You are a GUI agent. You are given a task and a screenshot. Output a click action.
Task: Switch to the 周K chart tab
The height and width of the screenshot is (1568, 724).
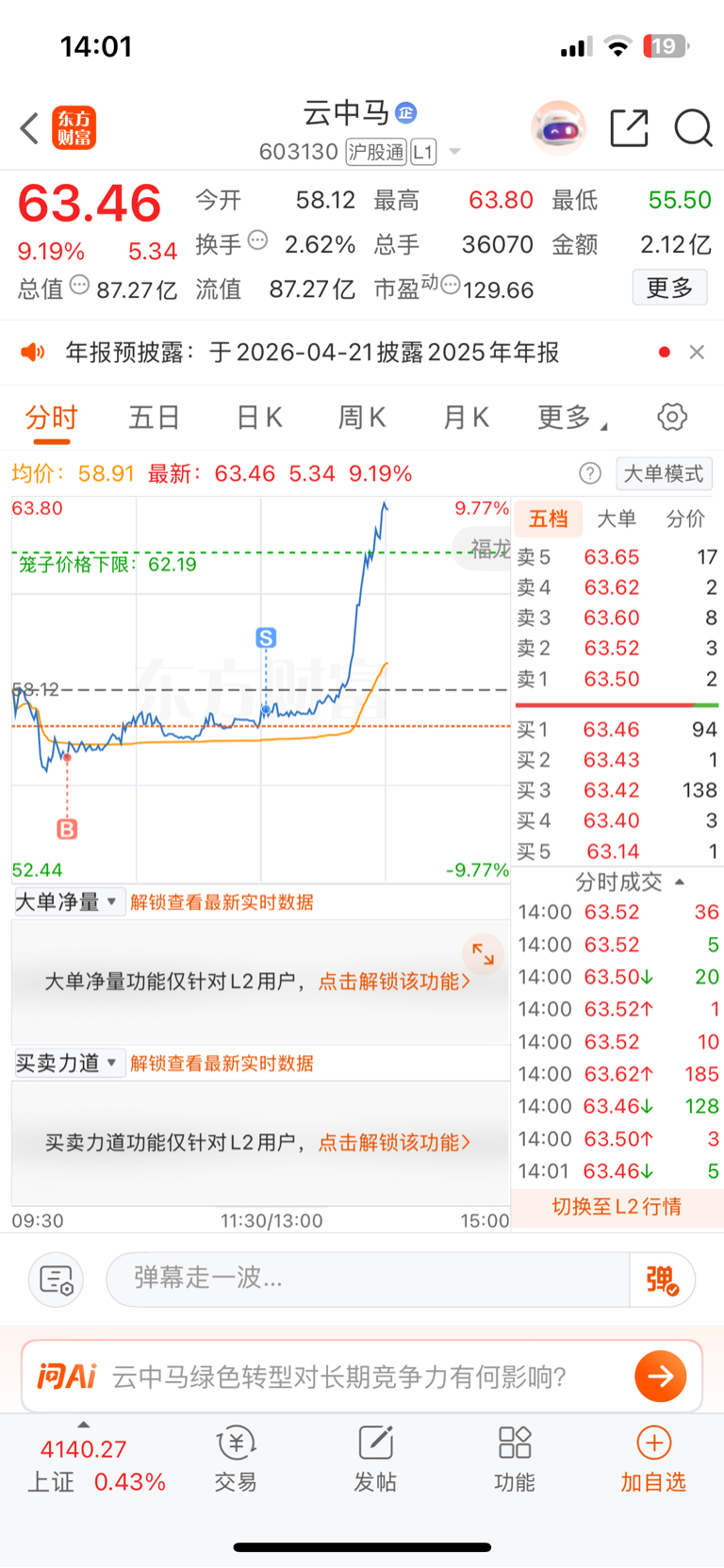(362, 417)
